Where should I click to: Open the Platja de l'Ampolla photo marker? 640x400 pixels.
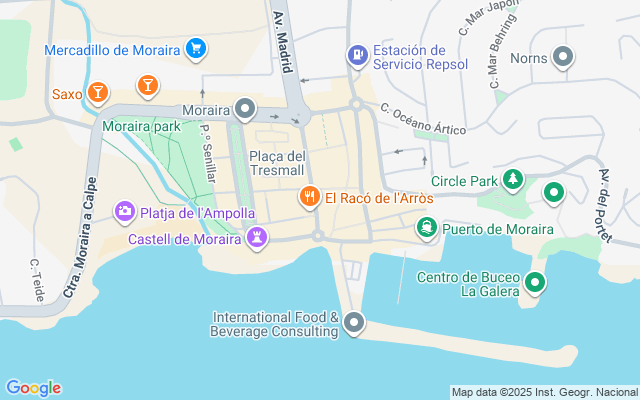click(x=125, y=212)
